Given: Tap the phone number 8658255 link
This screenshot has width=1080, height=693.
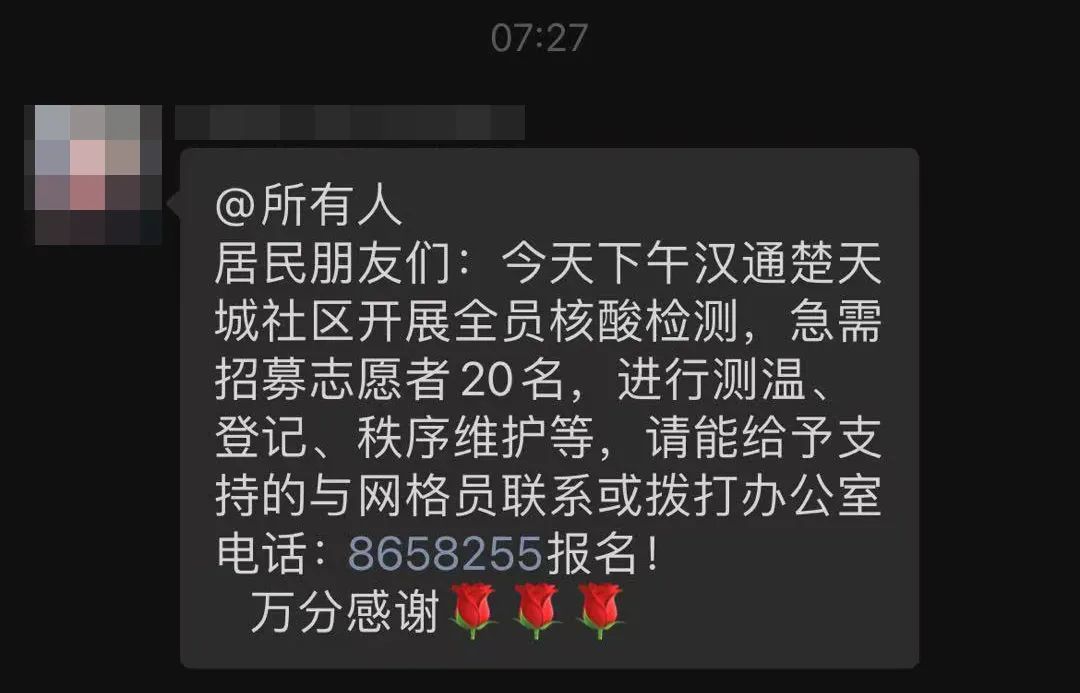Looking at the screenshot, I should (x=444, y=553).
